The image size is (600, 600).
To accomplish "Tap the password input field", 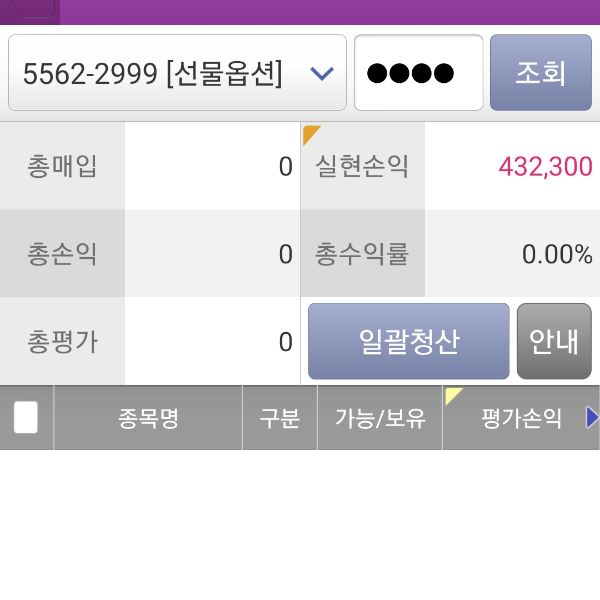I will coord(418,73).
